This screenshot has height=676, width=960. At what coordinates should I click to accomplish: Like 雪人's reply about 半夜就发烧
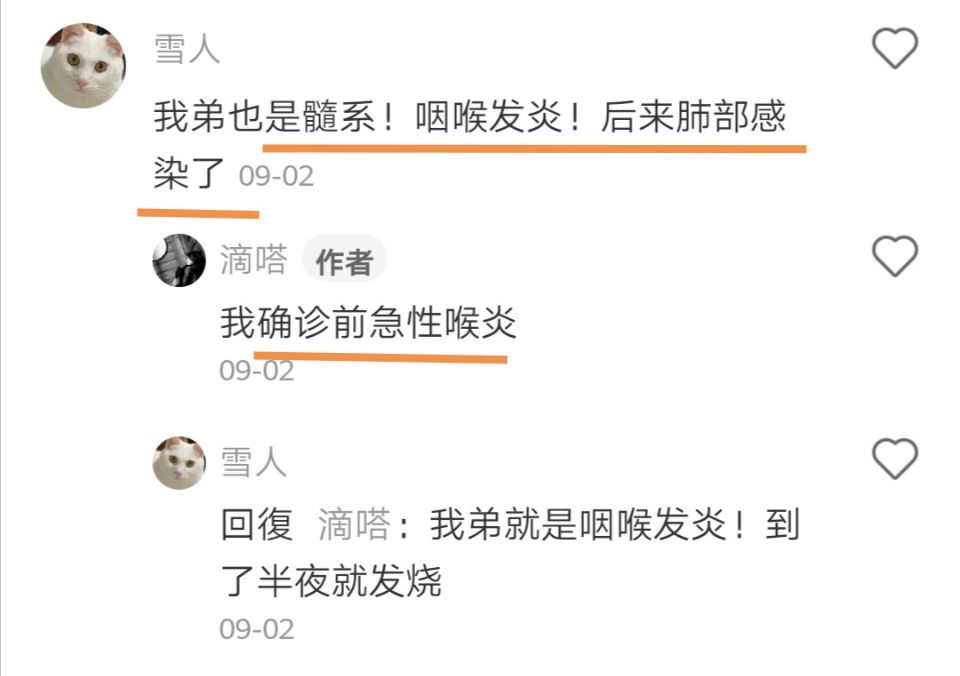pyautogui.click(x=894, y=459)
